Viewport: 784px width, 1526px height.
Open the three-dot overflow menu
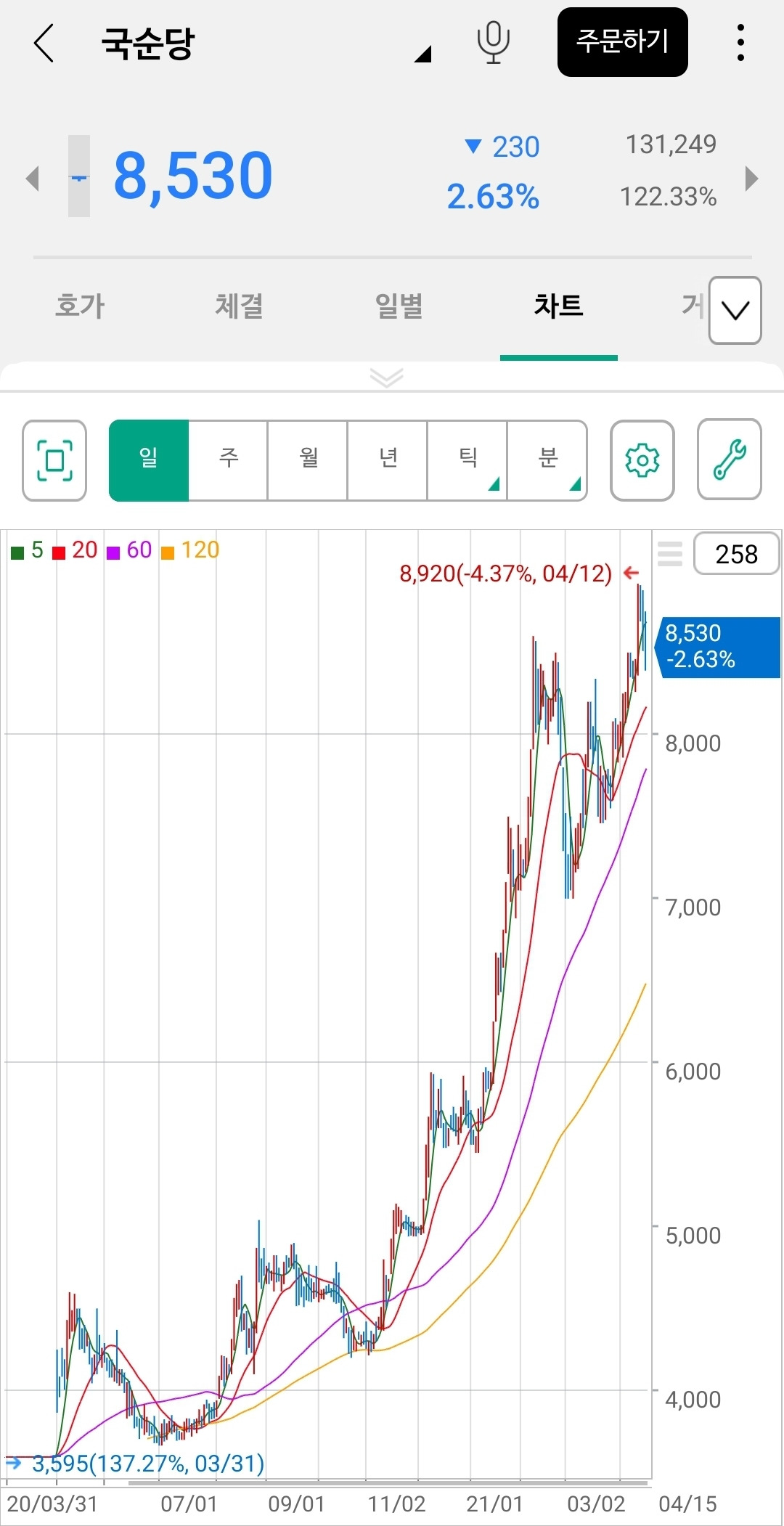[x=740, y=42]
